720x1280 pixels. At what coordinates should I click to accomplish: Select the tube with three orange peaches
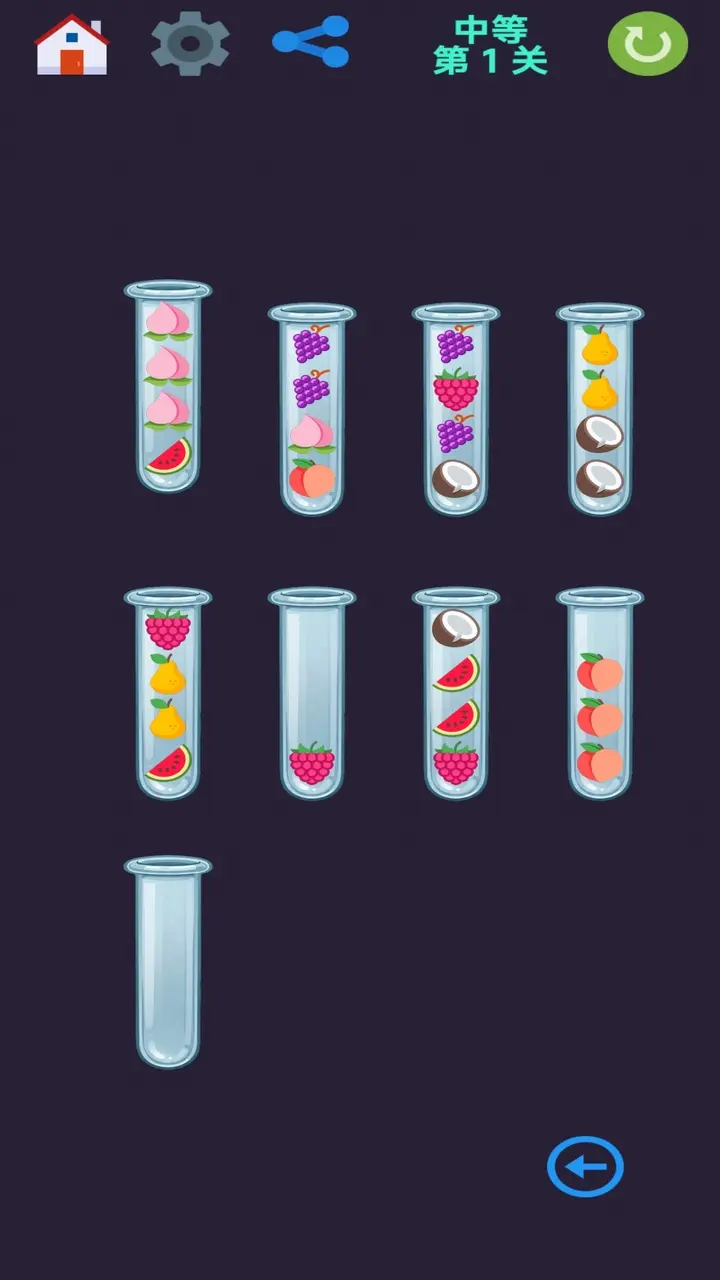(600, 695)
